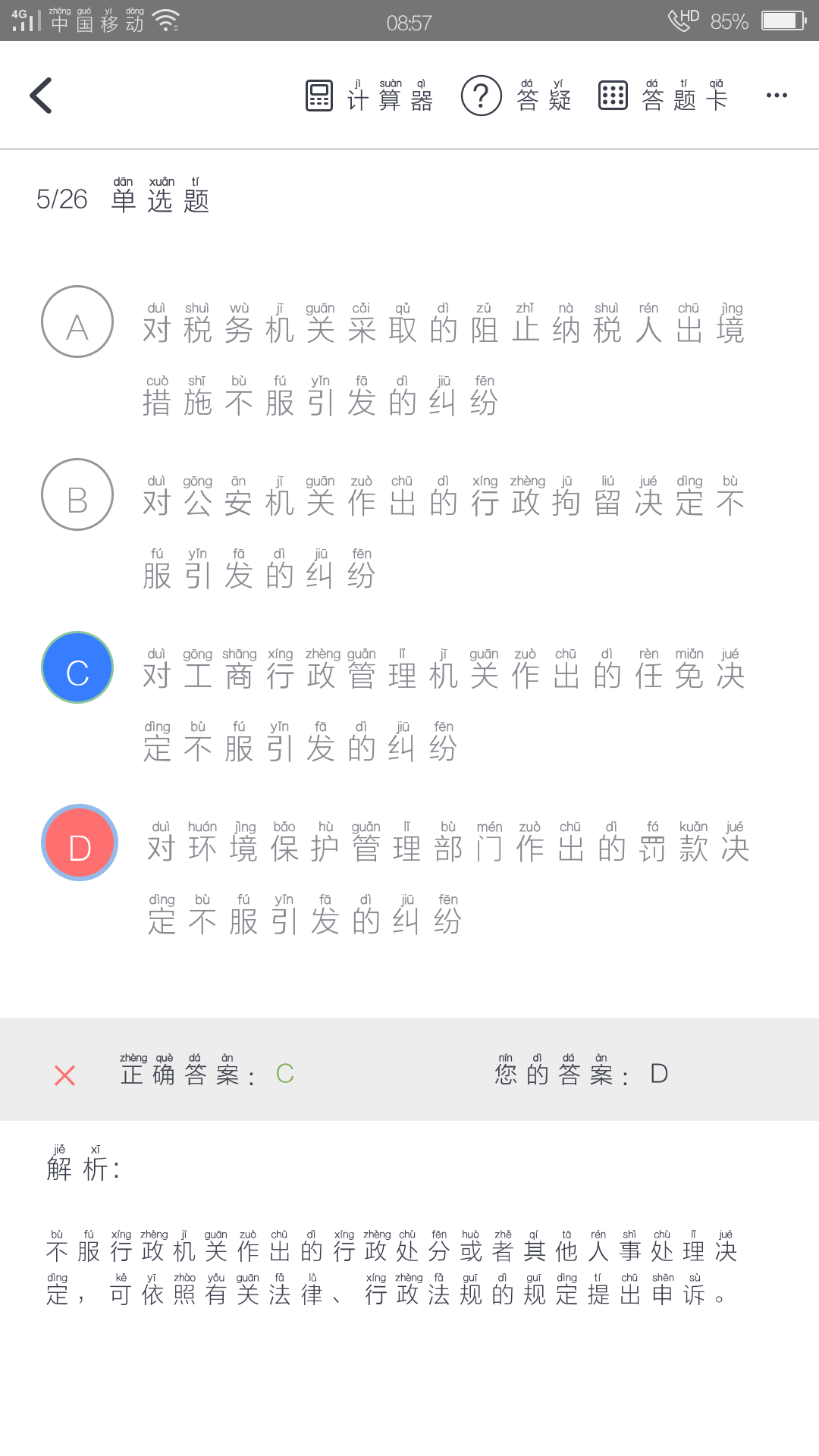Select answer option A
819x1456 pixels.
click(x=77, y=322)
